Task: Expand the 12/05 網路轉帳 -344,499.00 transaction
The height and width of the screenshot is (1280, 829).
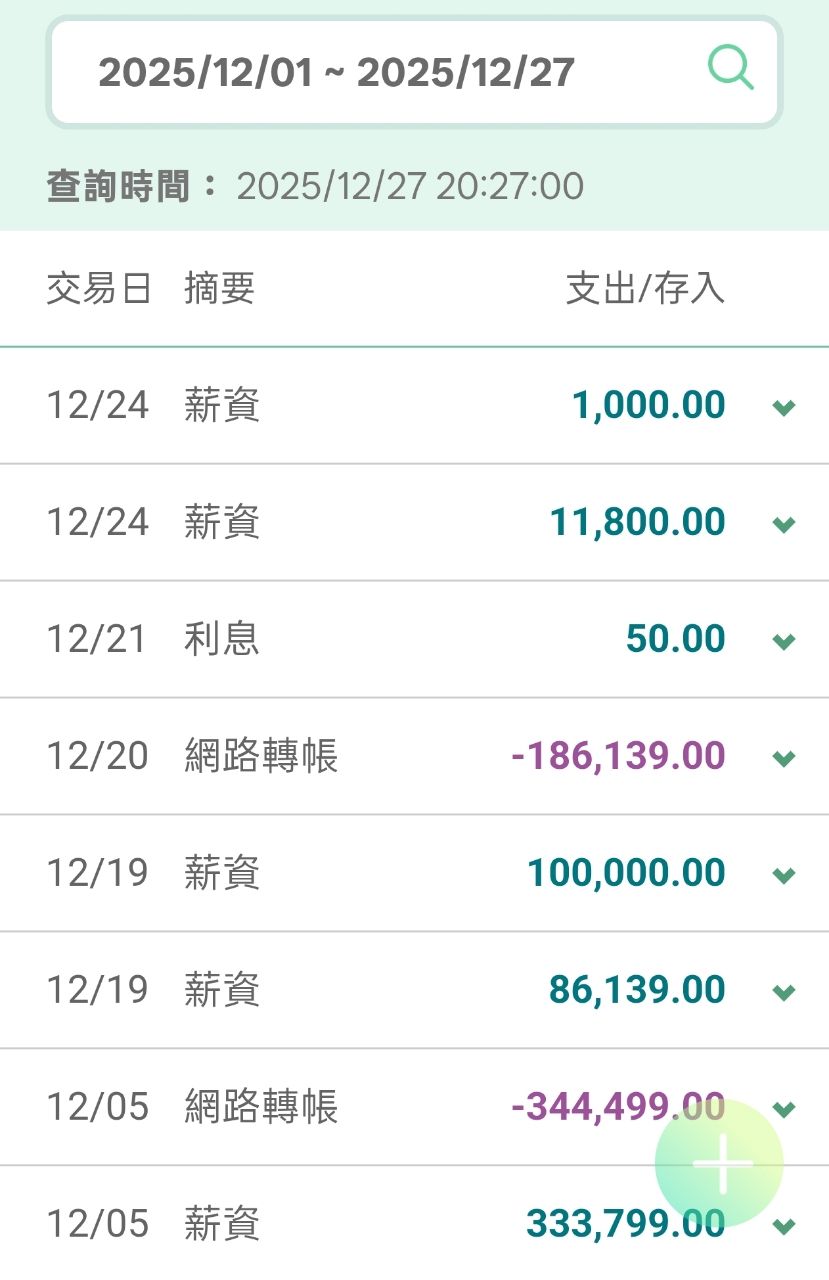Action: (786, 1108)
